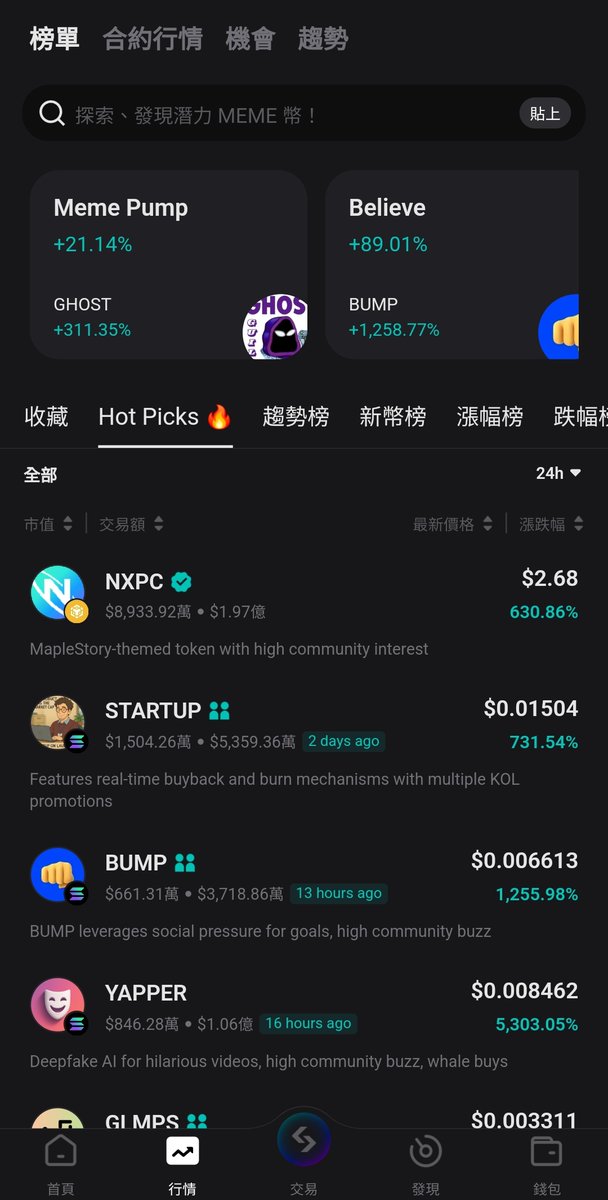Sort the list by 市值
Viewport: 608px width, 1200px height.
(x=48, y=524)
